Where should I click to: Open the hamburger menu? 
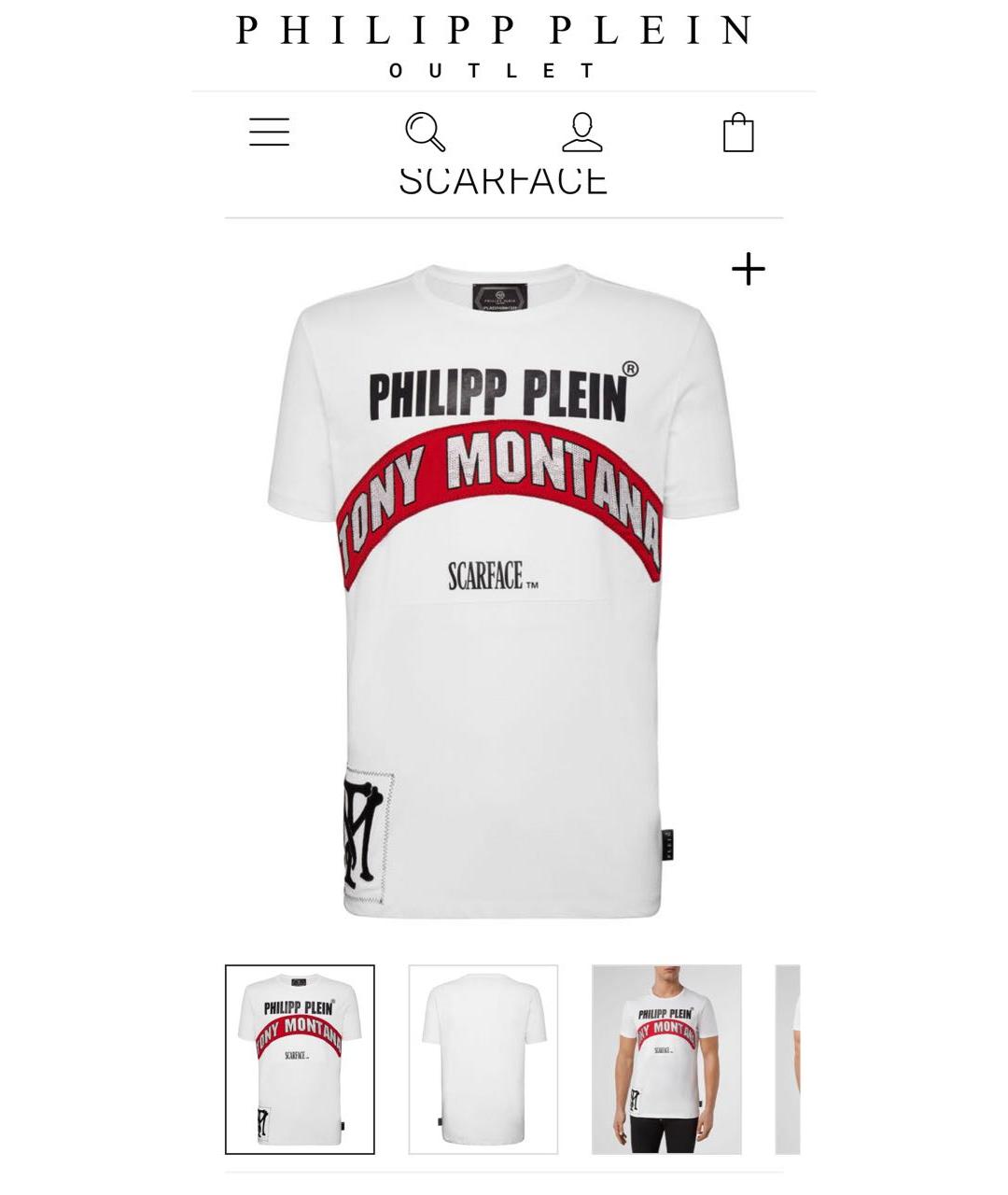(269, 132)
